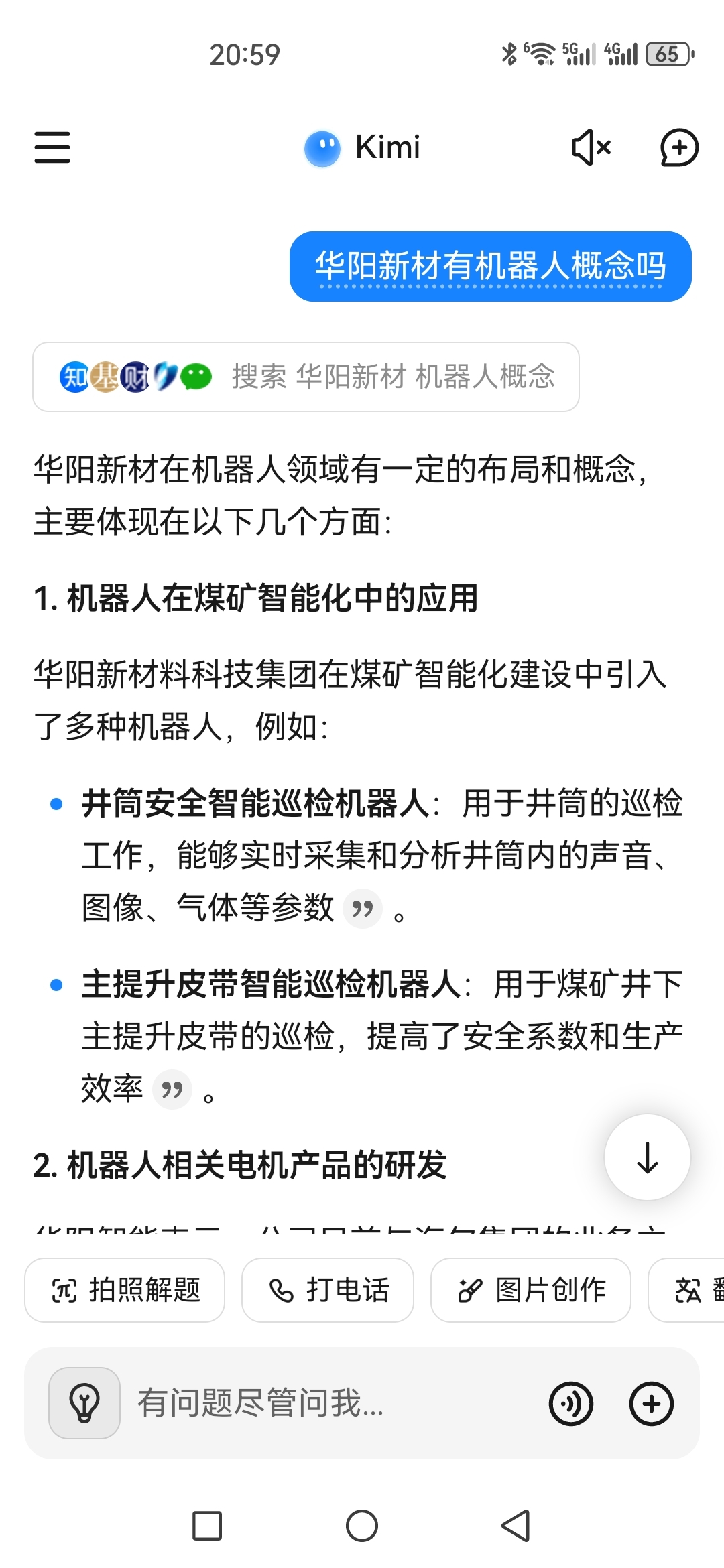Go to home screen via system home button
The image size is (724, 1568).
tap(362, 1526)
